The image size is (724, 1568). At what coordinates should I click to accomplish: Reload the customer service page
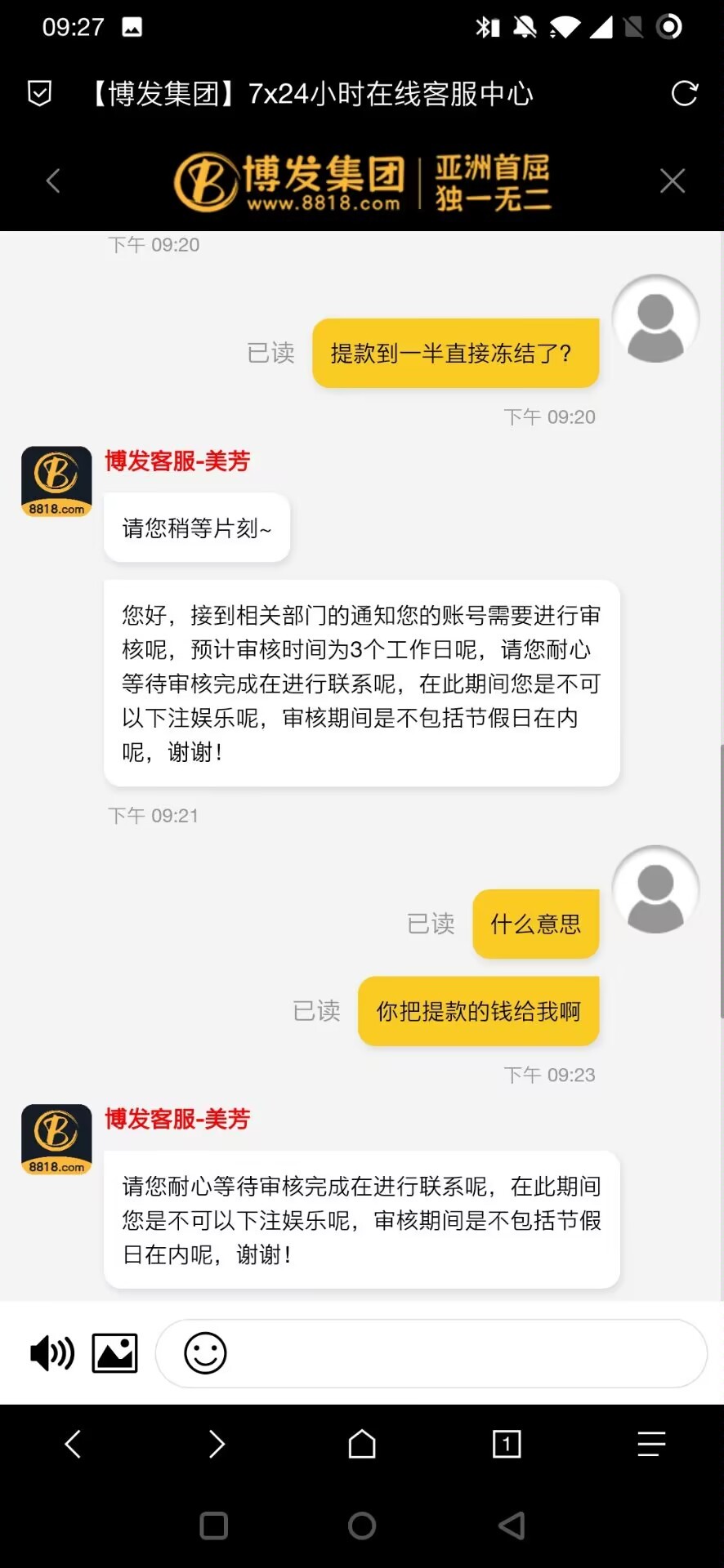[x=684, y=94]
